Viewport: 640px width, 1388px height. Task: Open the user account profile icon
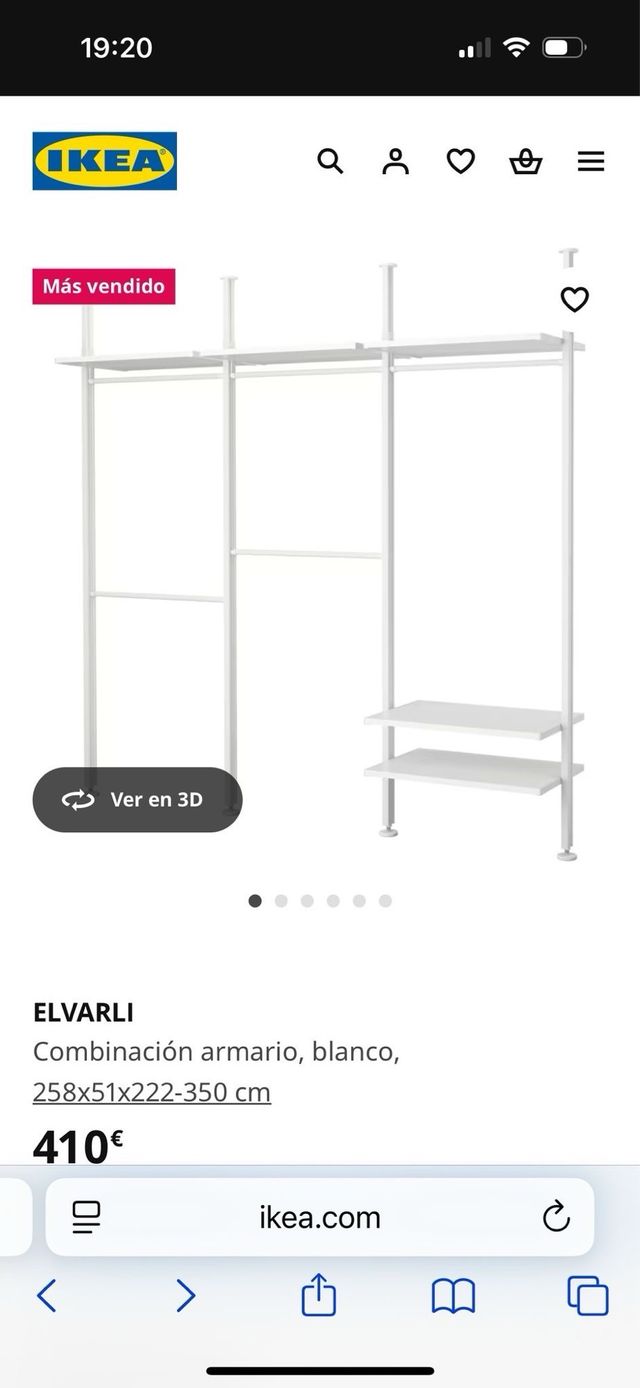(395, 161)
